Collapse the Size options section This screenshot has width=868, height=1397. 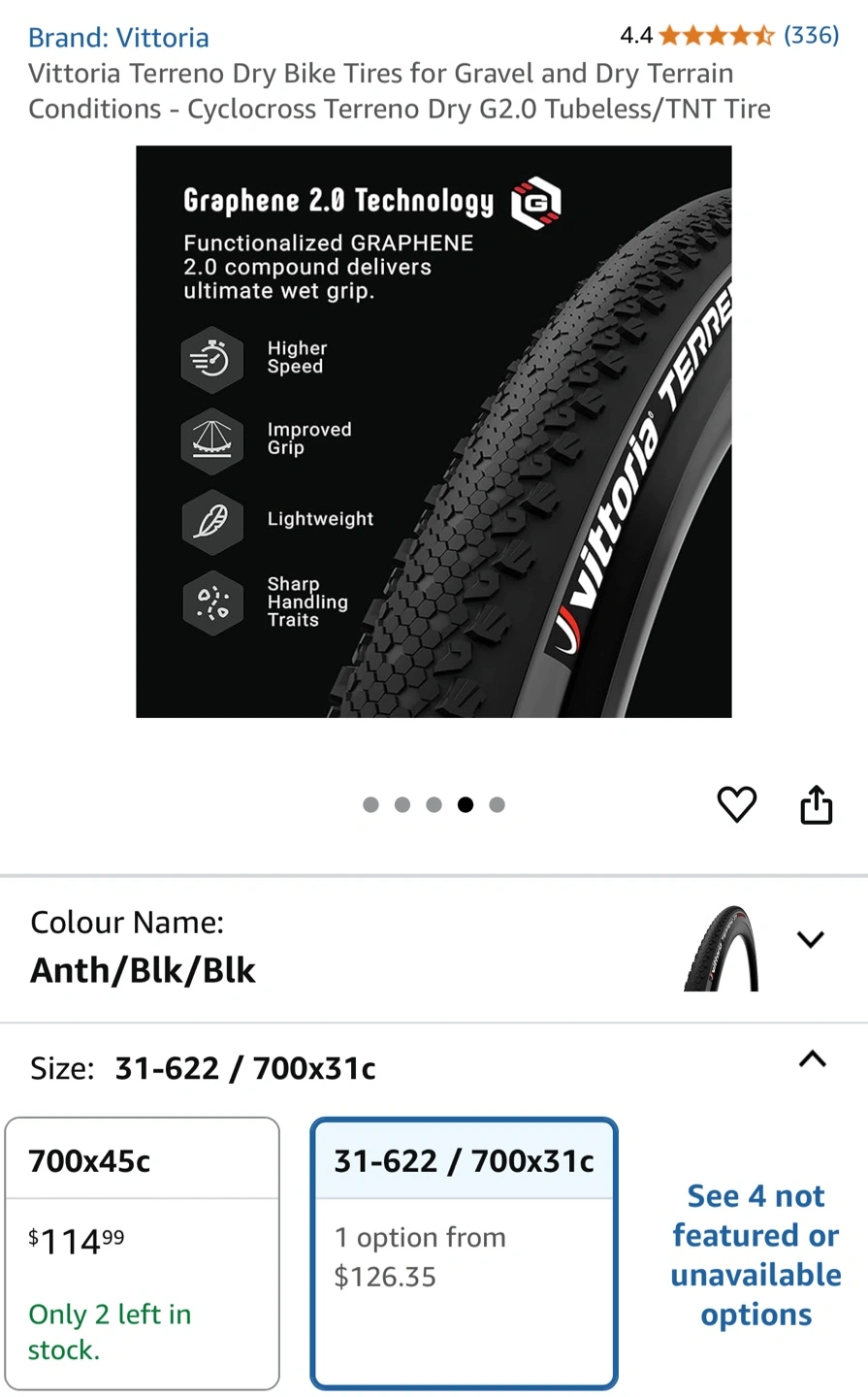click(812, 1059)
